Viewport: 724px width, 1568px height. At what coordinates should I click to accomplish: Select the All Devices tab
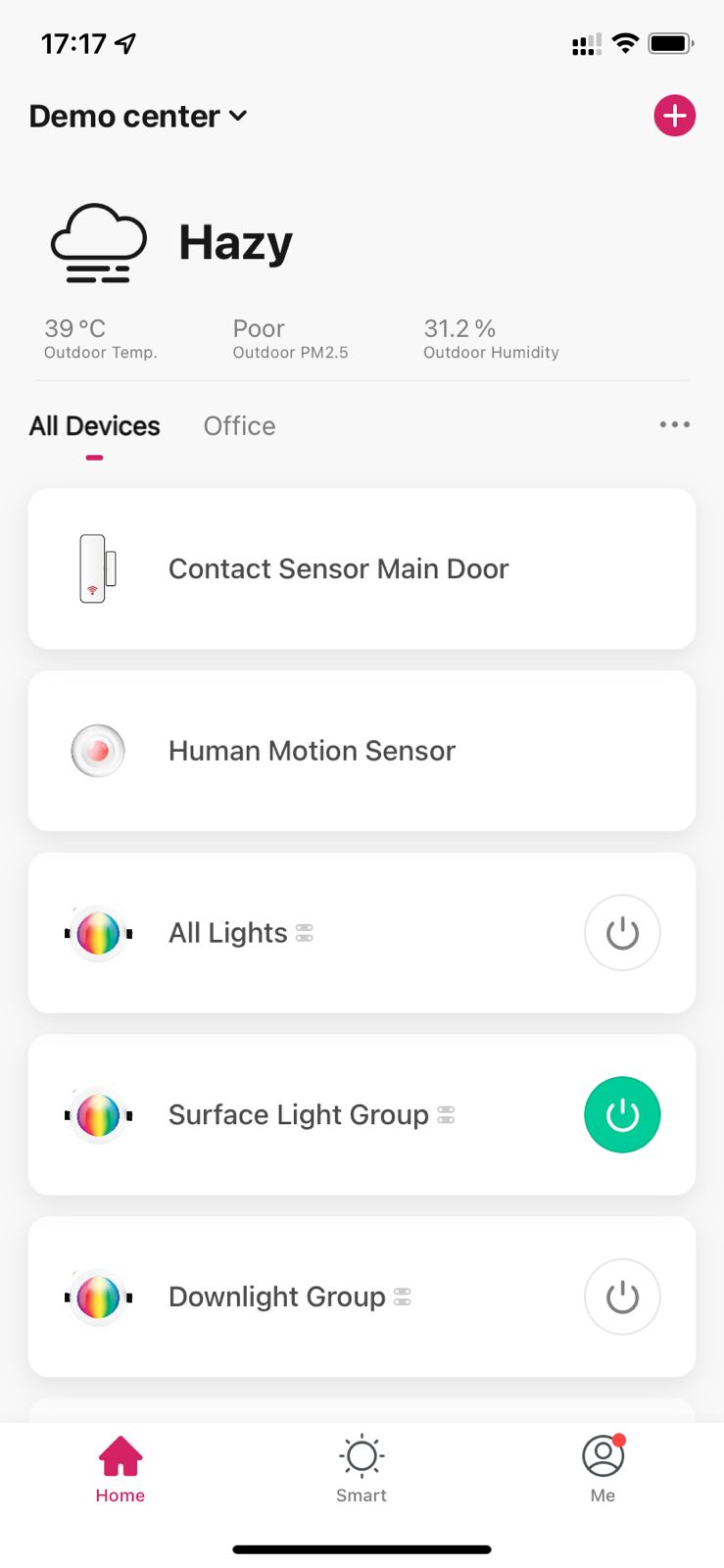[94, 426]
